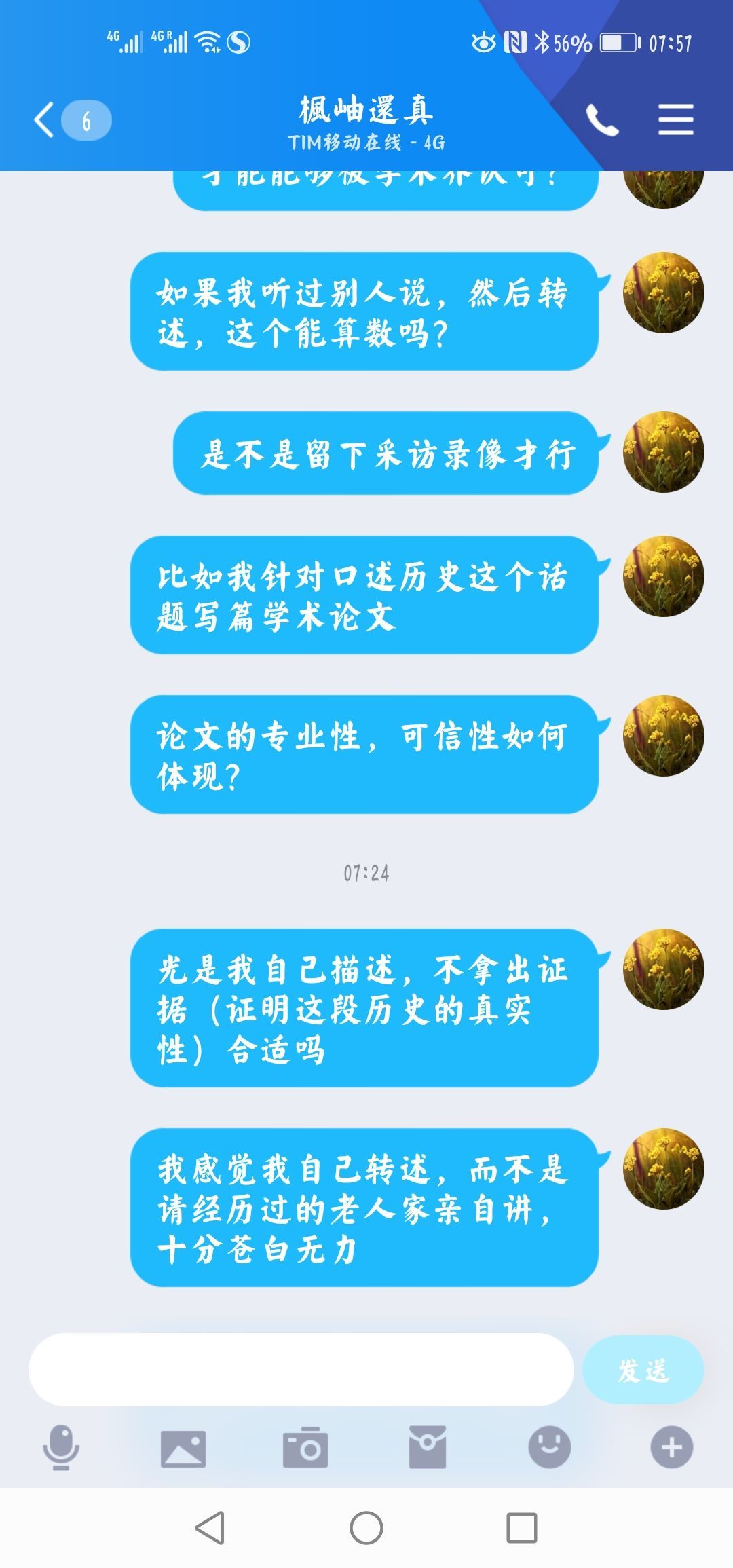Tap the 发送 send button
The height and width of the screenshot is (1568, 733).
coord(643,1369)
